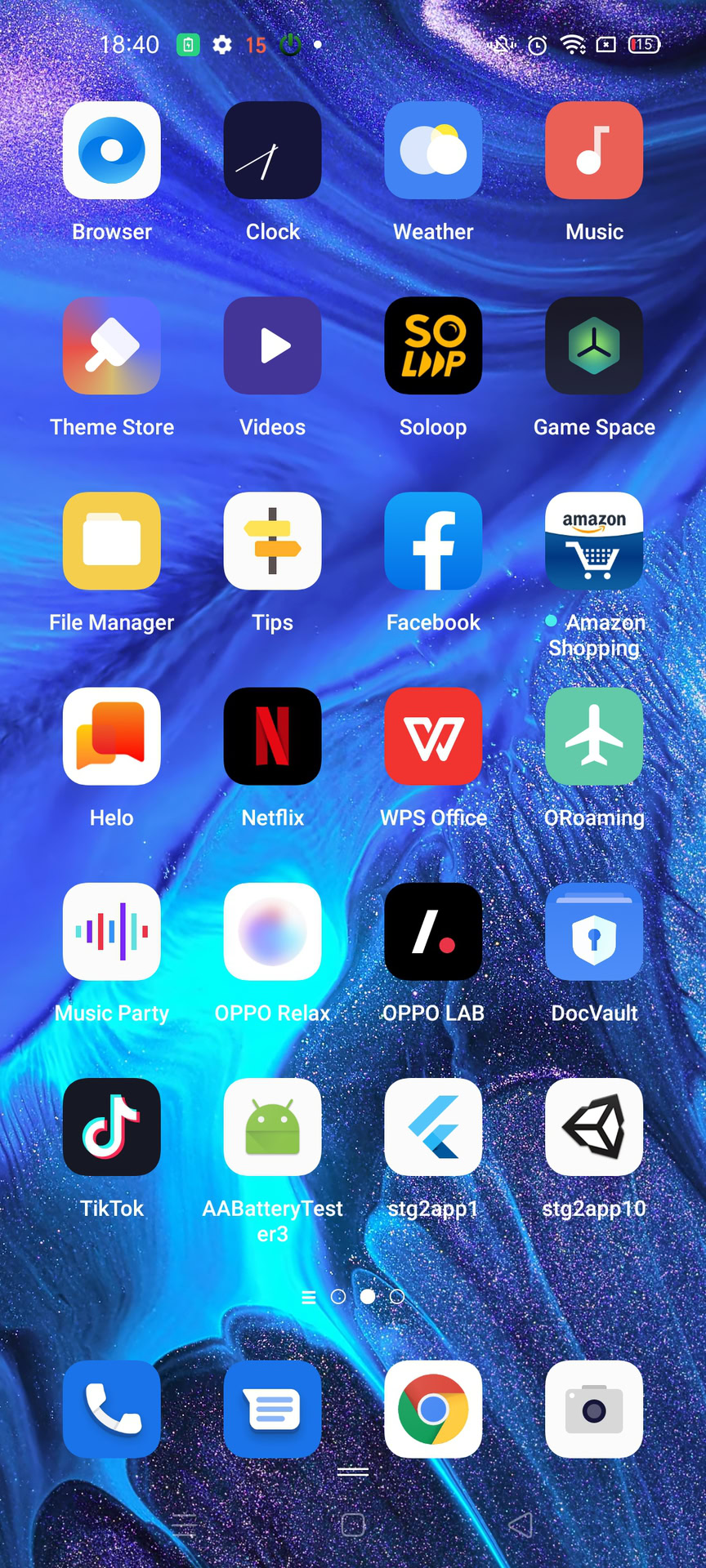Launch the Clock app

pos(272,151)
